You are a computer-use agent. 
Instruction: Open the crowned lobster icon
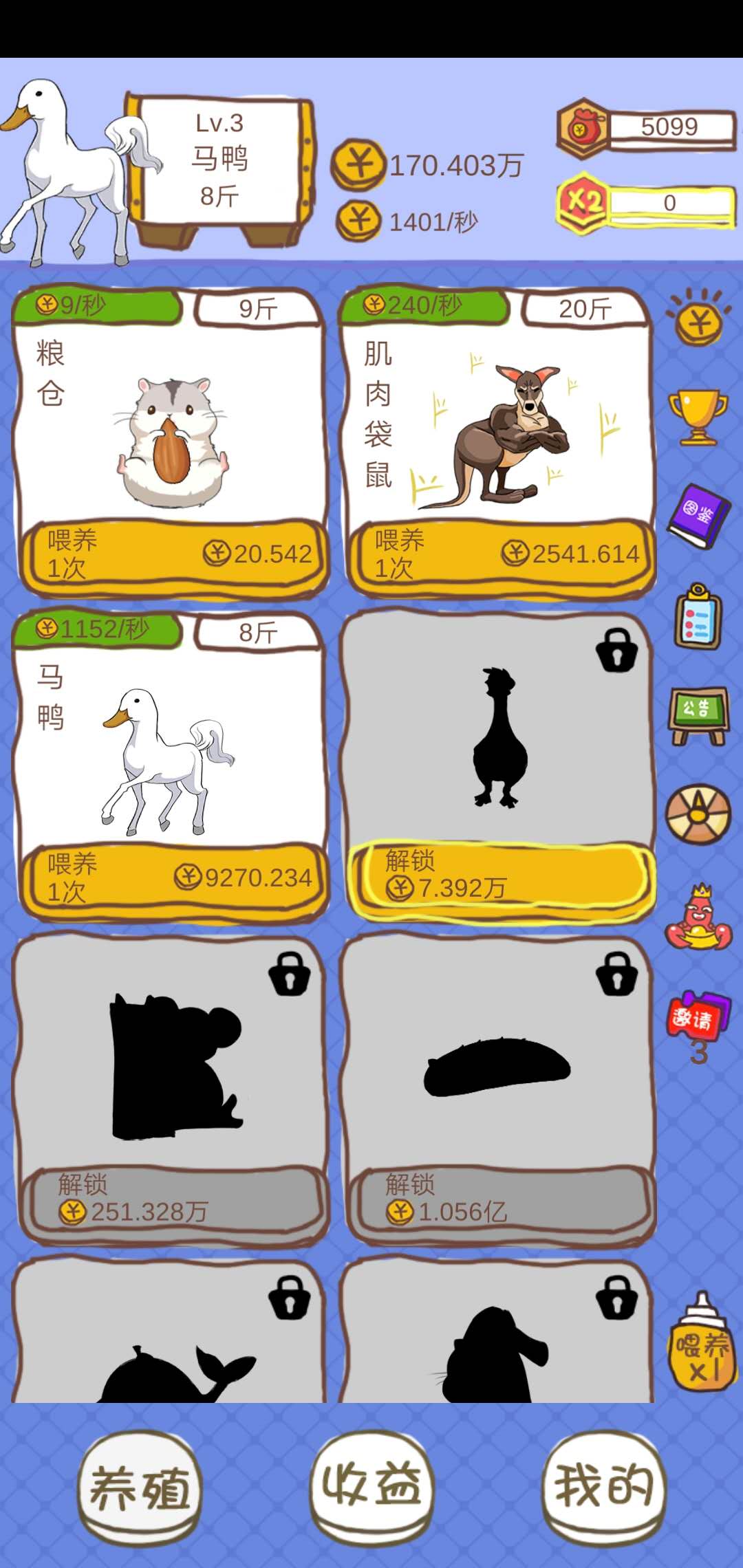698,919
